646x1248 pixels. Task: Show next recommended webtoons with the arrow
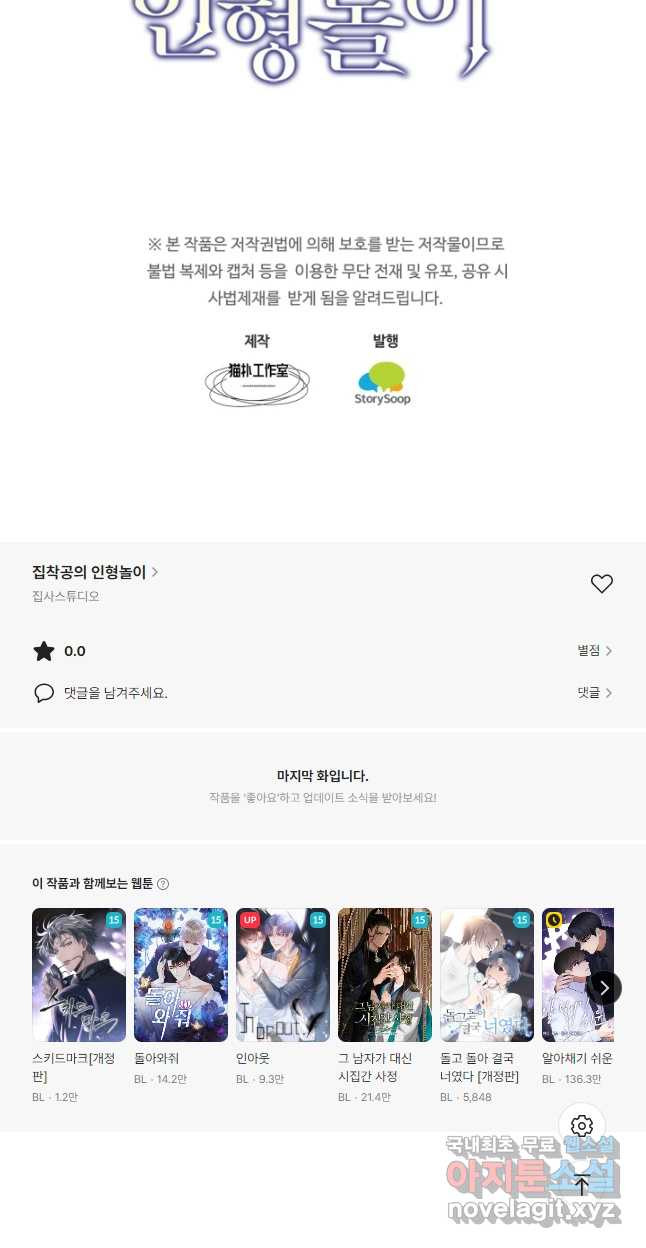coord(604,988)
